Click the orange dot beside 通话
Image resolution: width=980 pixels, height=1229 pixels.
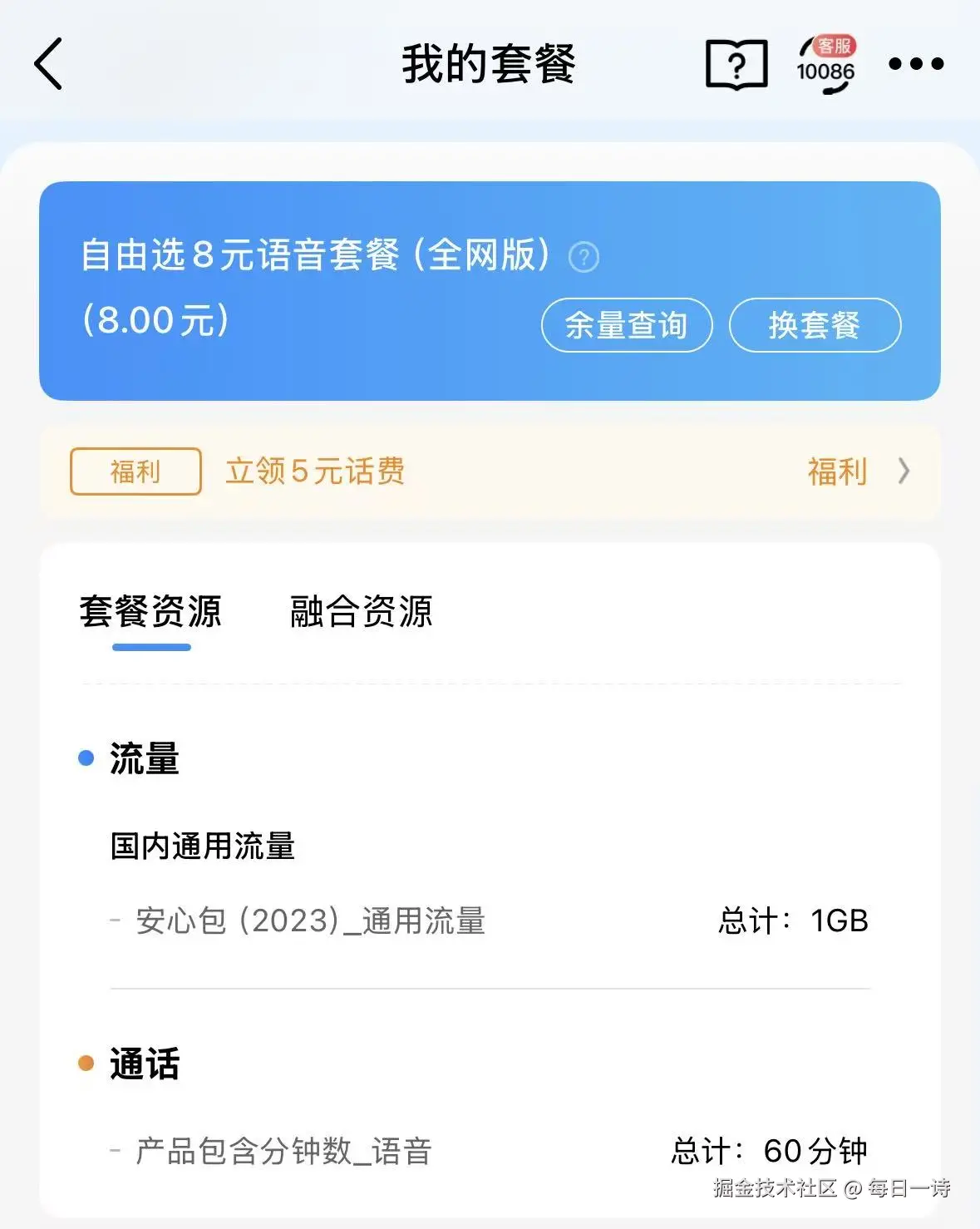pos(84,1061)
